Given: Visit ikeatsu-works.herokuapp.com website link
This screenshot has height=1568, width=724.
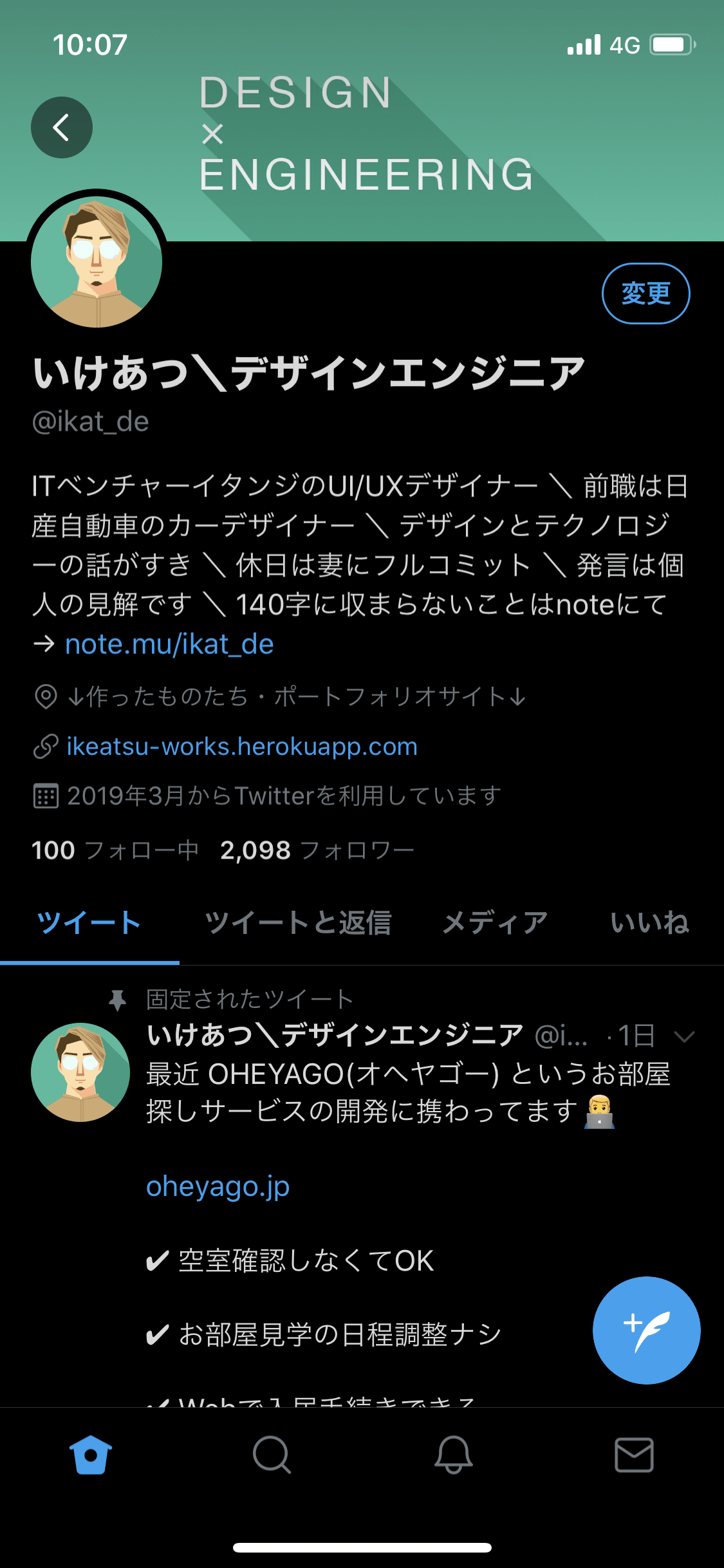Looking at the screenshot, I should click(241, 747).
